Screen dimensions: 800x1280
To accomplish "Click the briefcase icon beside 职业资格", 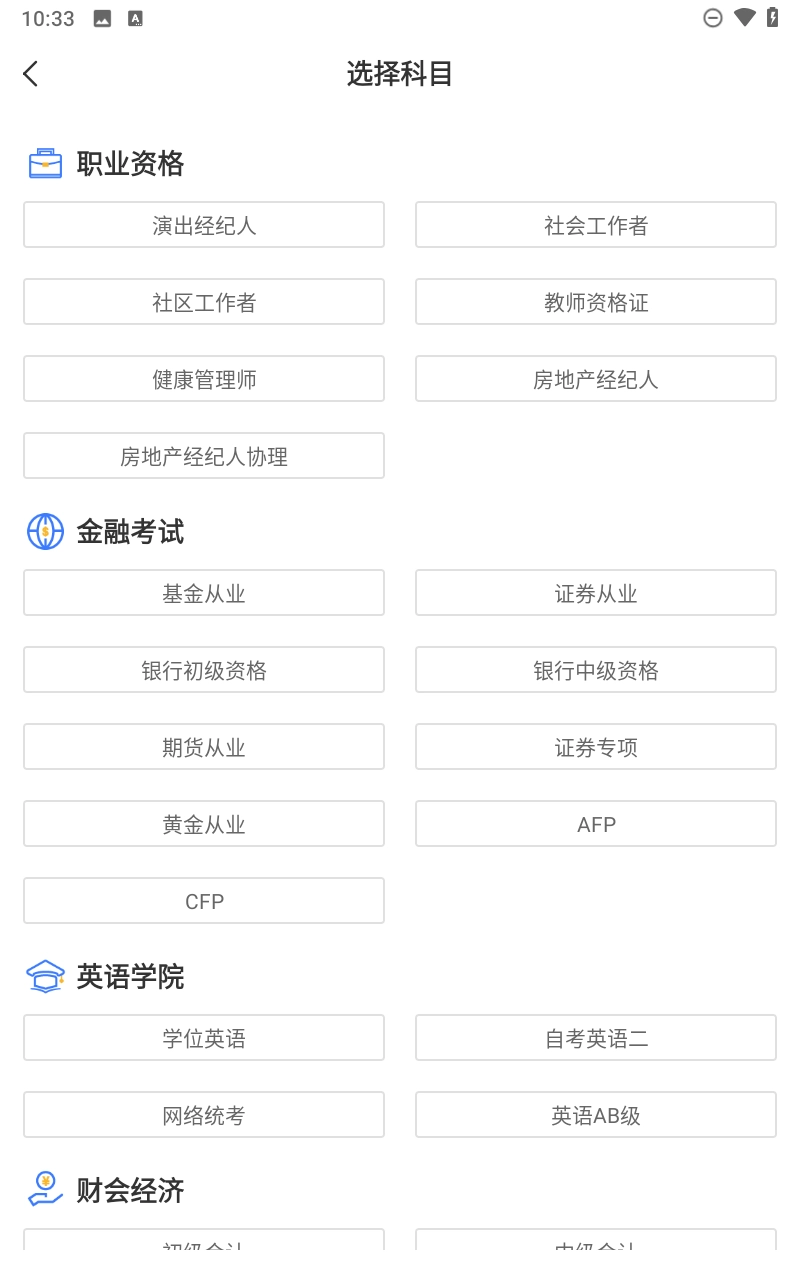I will 44,162.
